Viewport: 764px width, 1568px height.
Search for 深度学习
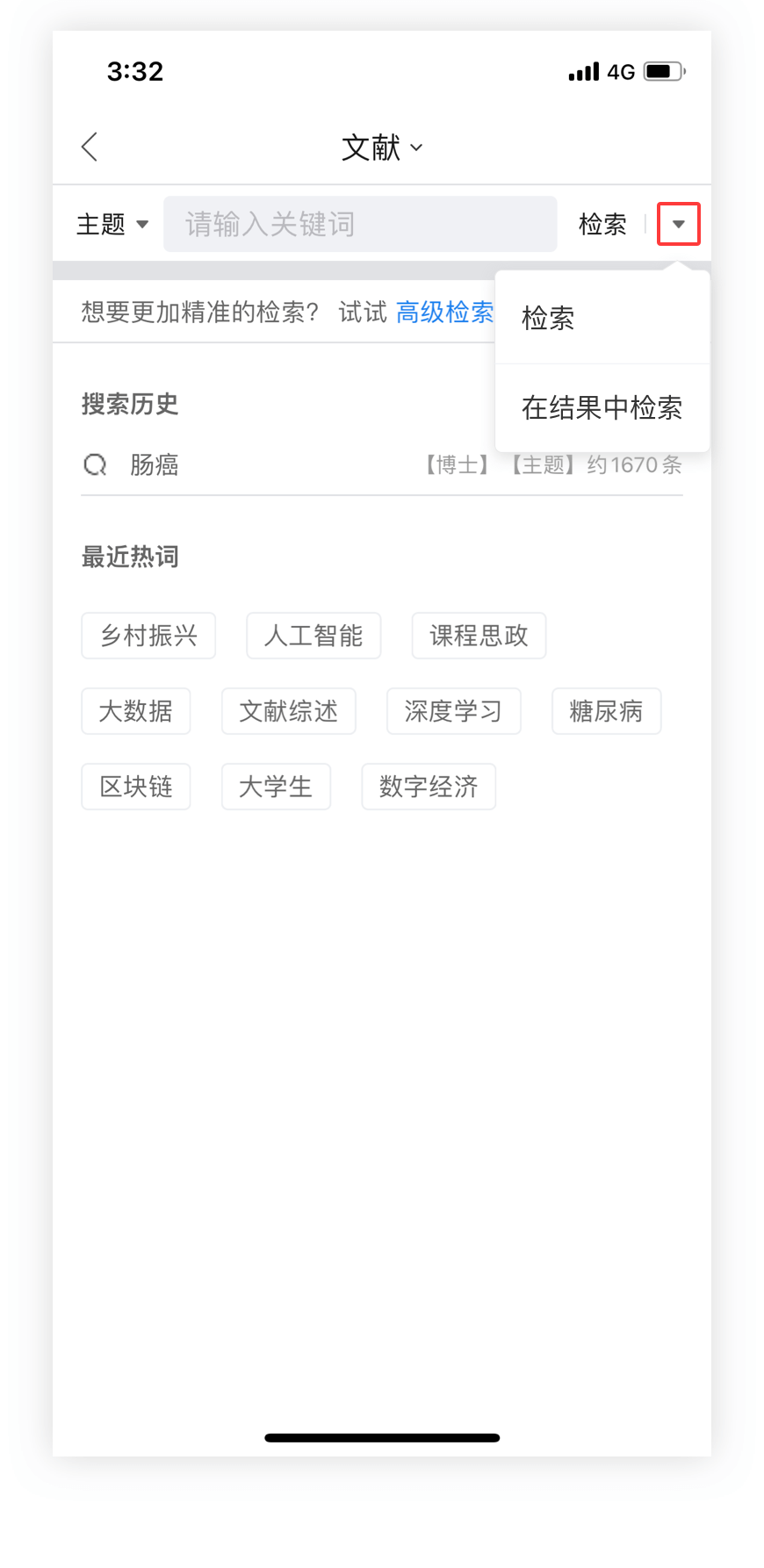[x=454, y=711]
